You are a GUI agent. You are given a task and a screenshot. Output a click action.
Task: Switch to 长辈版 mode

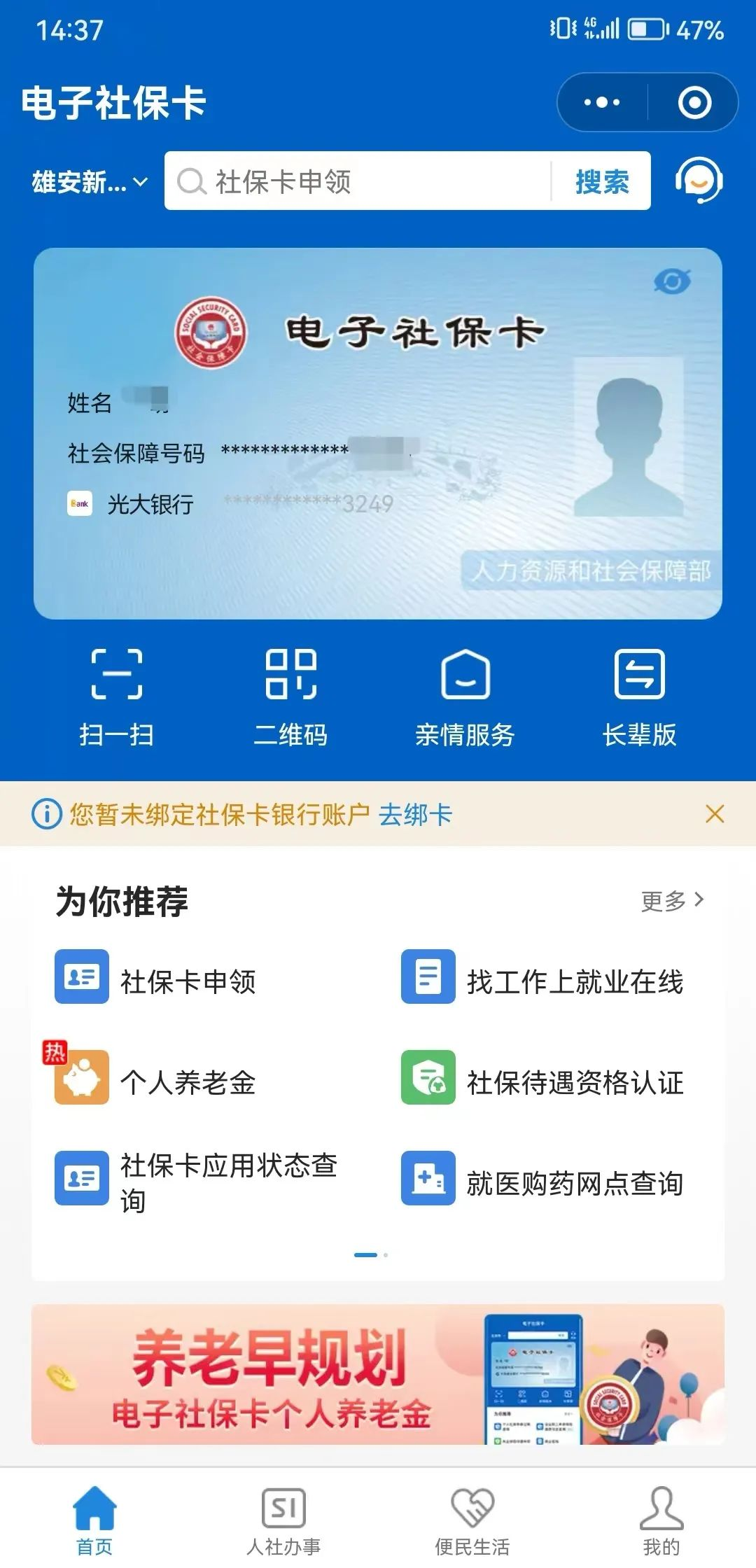click(x=639, y=696)
